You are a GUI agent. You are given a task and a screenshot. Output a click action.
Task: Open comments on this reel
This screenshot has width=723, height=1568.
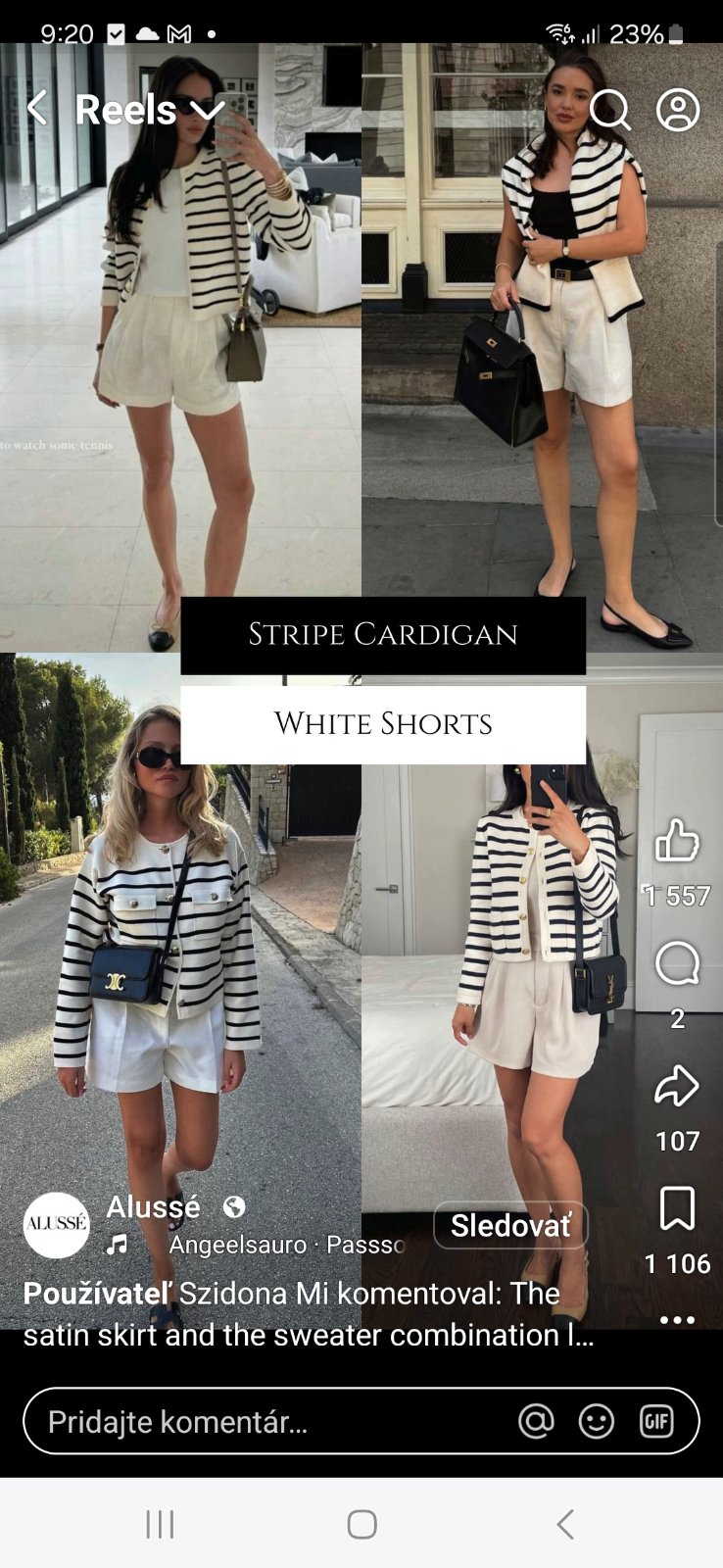click(677, 965)
